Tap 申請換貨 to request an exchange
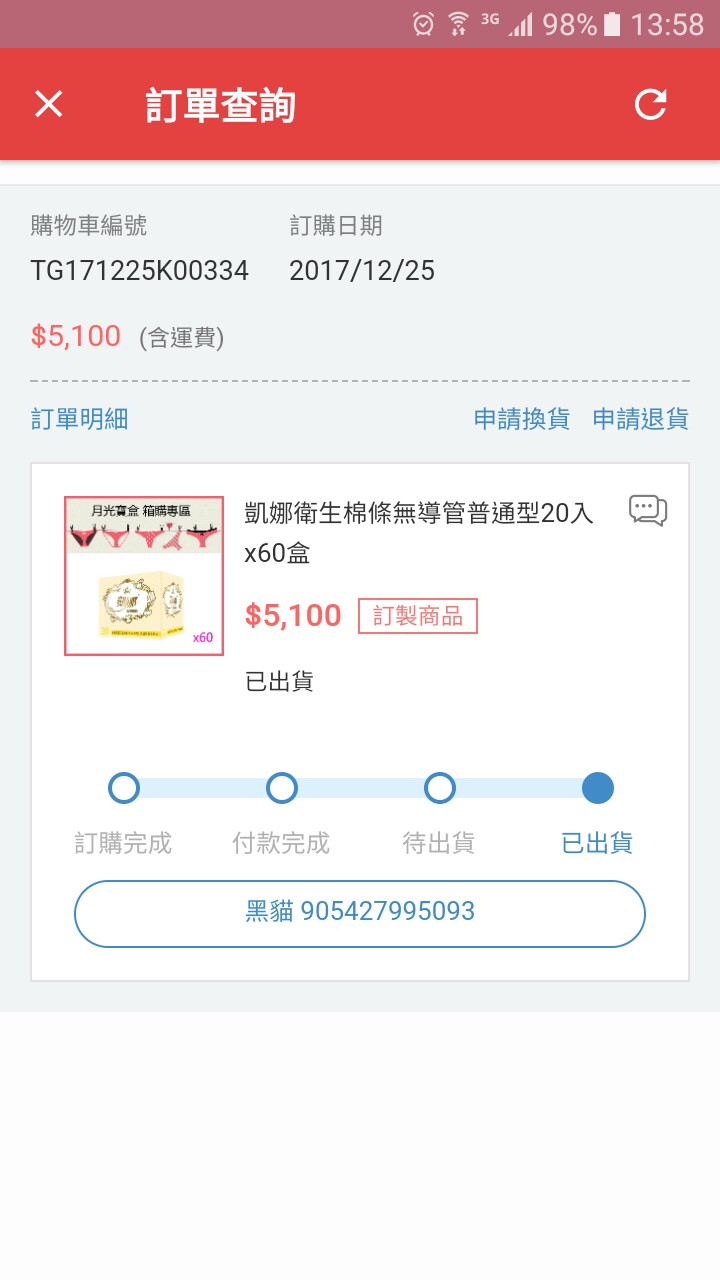Screen dimensions: 720x1280 pyautogui.click(x=521, y=419)
